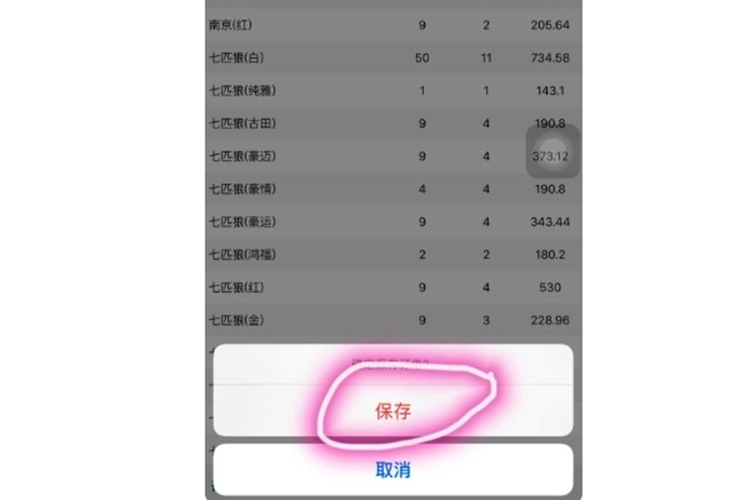750x500 pixels.
Task: Tap 保存 to save the table
Action: pyautogui.click(x=393, y=411)
